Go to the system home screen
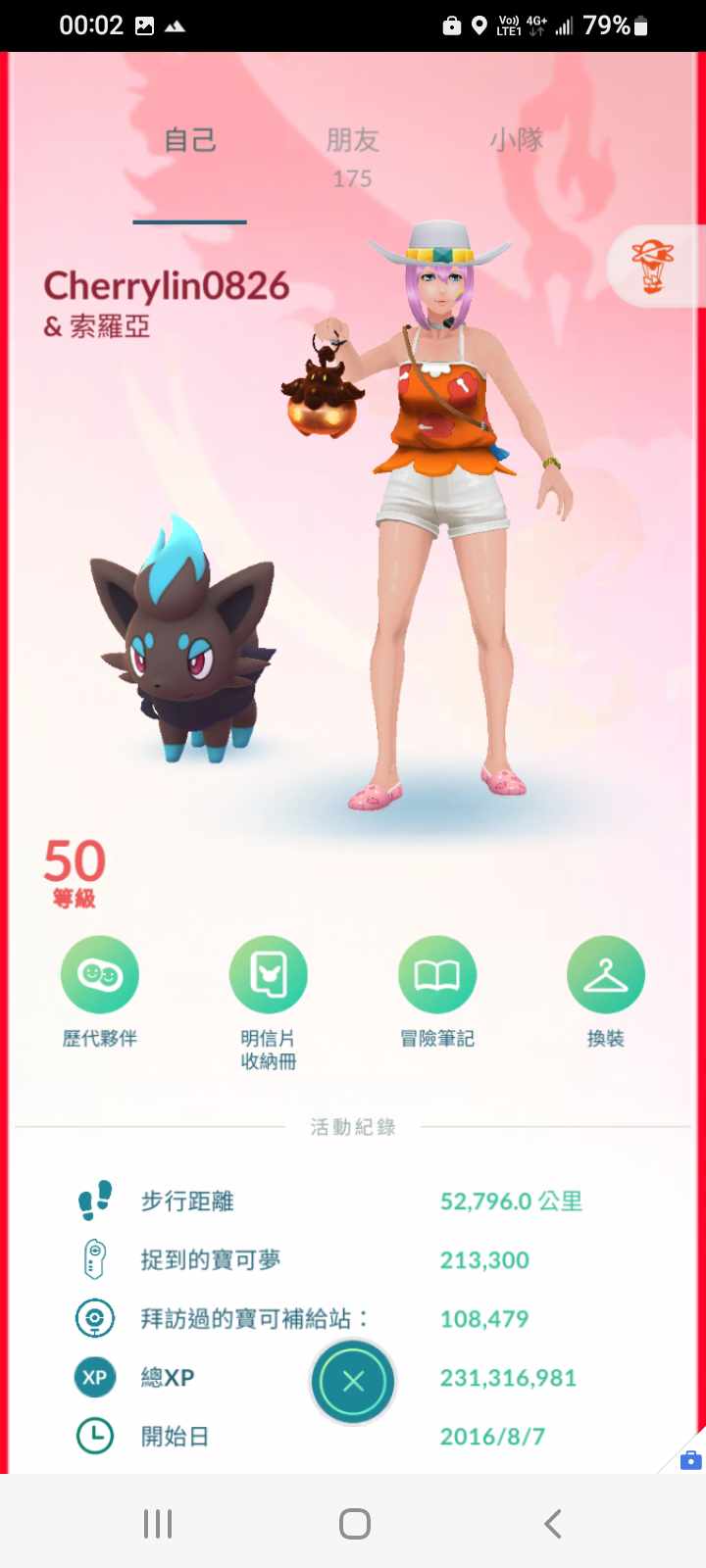Image resolution: width=706 pixels, height=1568 pixels. [x=354, y=1524]
